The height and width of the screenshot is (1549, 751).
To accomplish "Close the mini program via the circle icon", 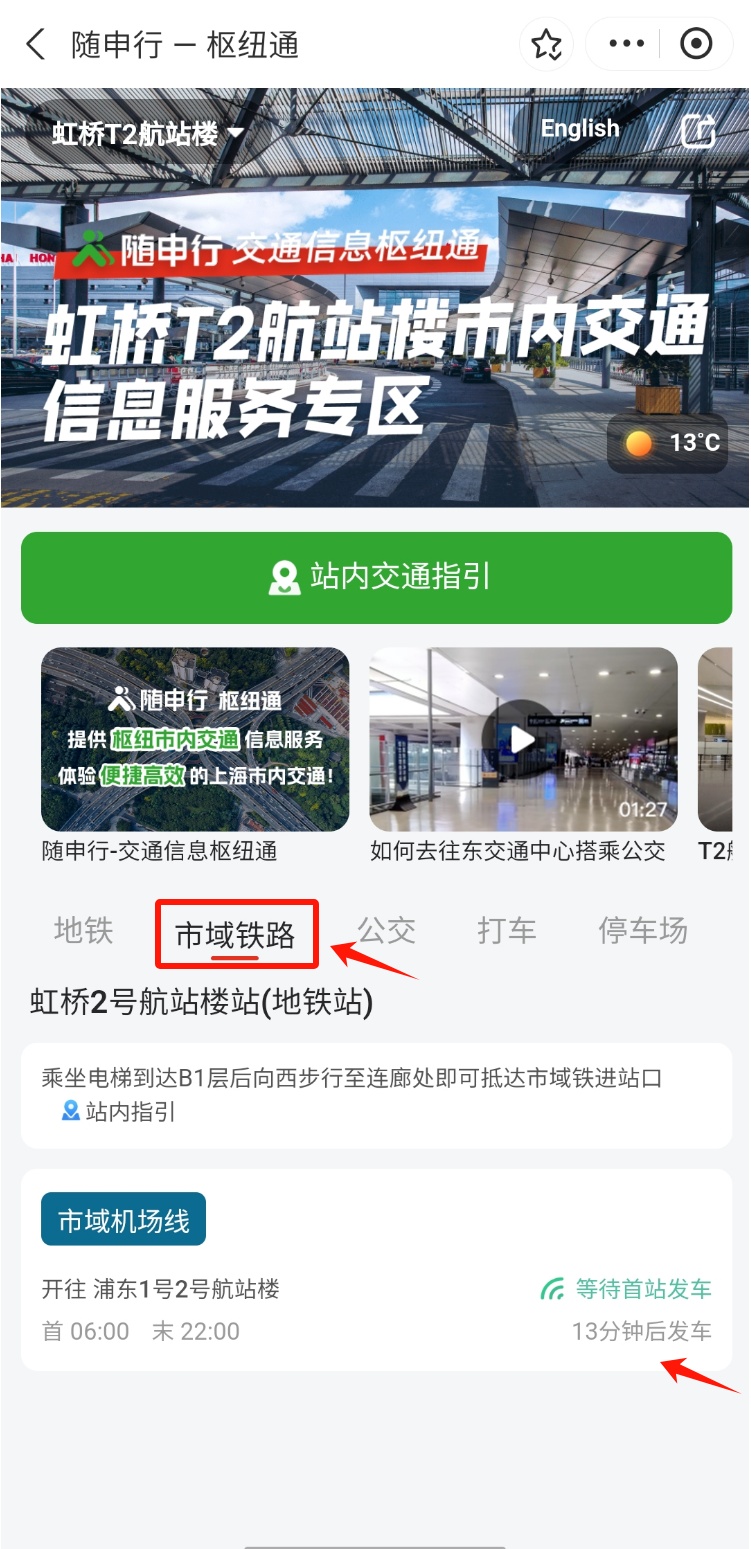I will [695, 45].
